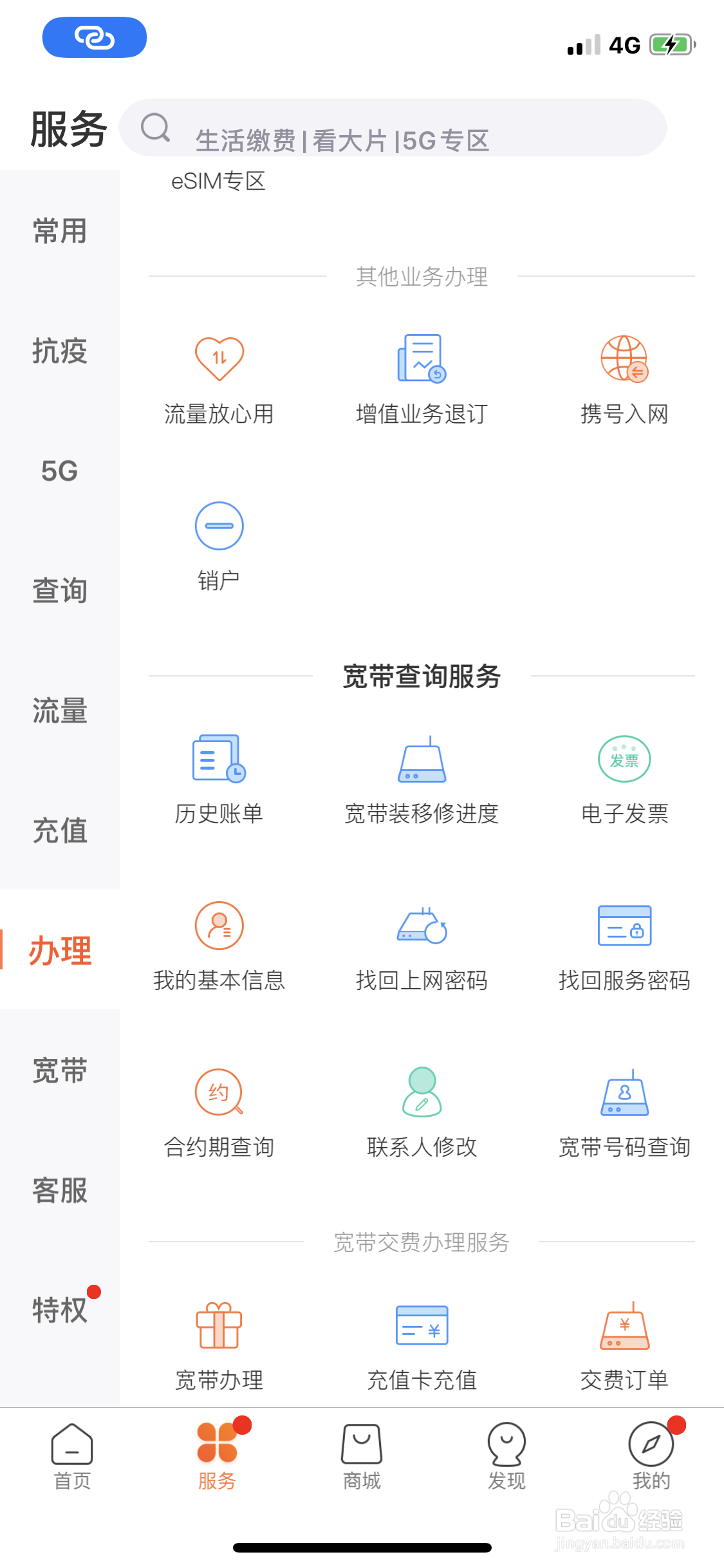Open 电子发票
Viewport: 724px width, 1568px height.
[624, 780]
